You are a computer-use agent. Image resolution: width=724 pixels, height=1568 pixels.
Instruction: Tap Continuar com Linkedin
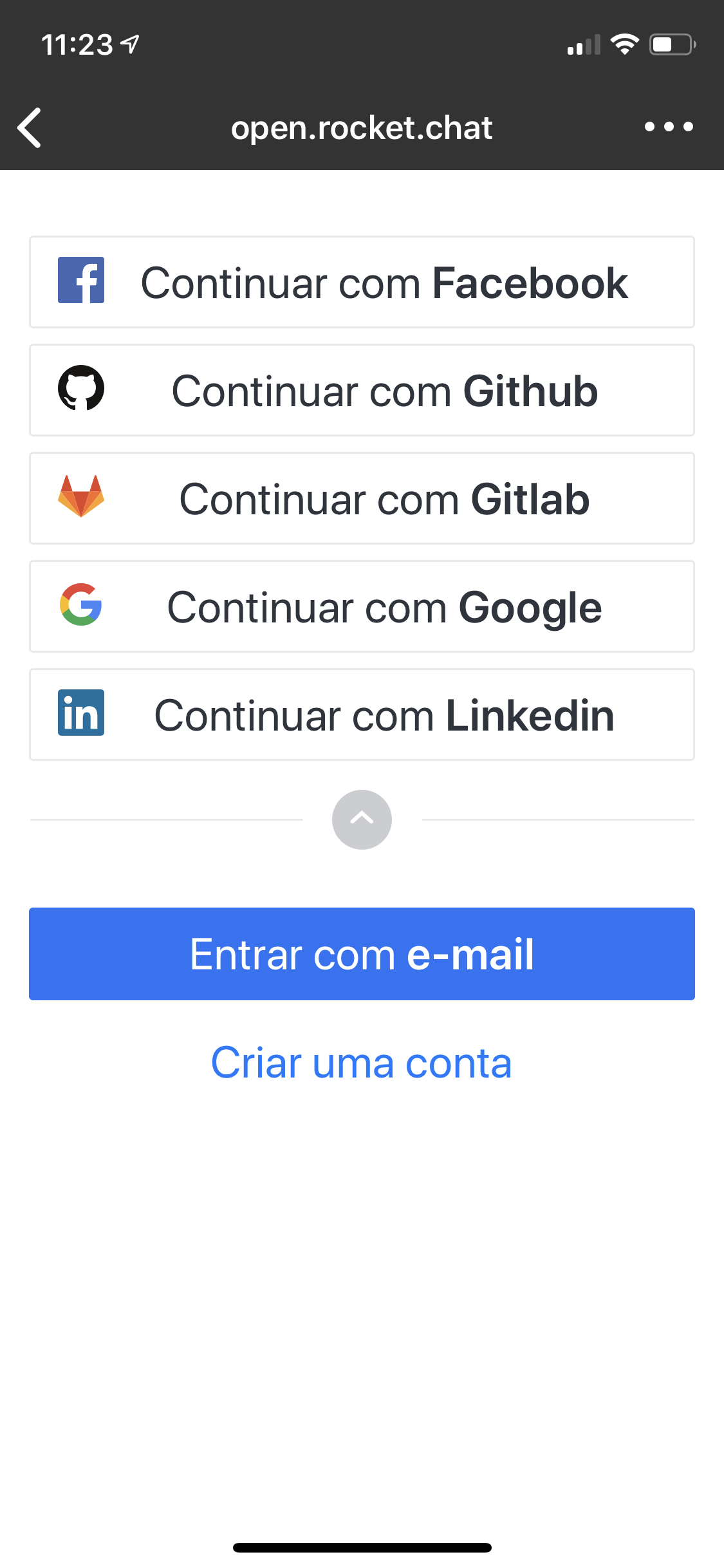tap(362, 714)
